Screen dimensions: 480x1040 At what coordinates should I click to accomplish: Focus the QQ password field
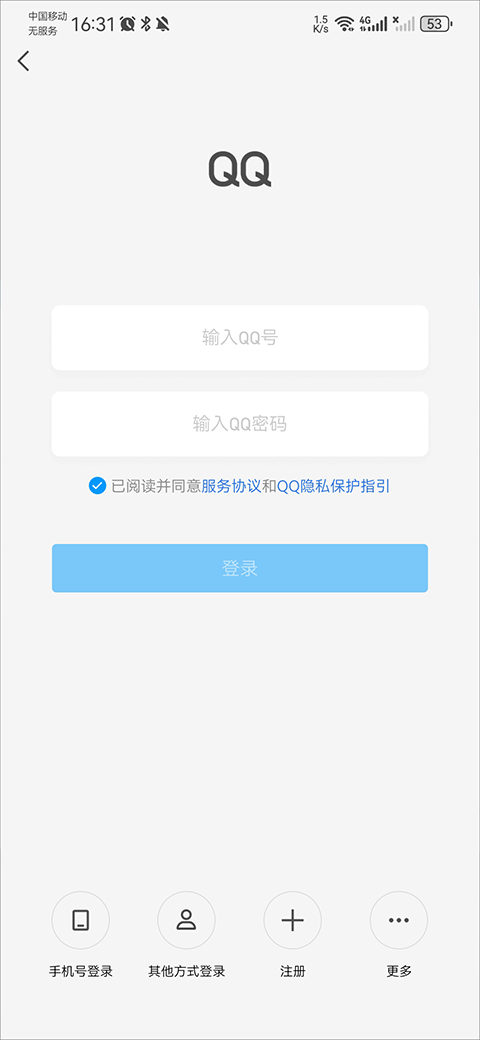[x=240, y=424]
